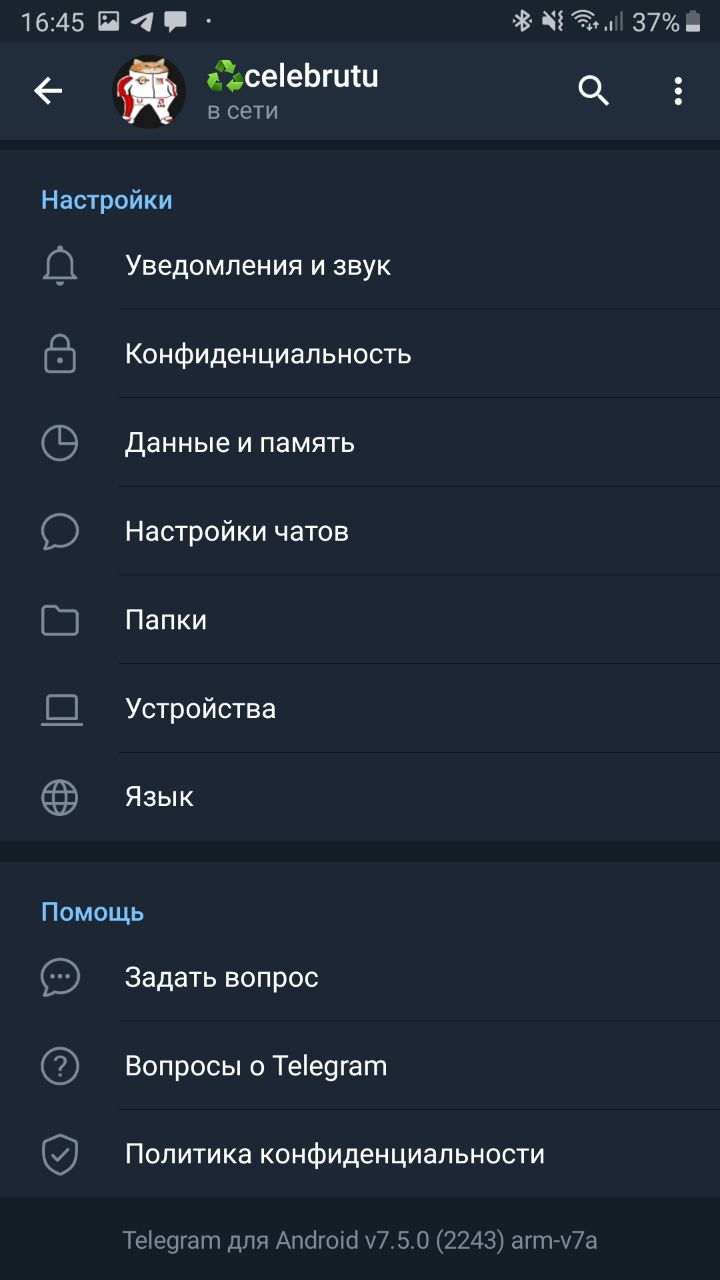View Политика конфиденциальности
720x1280 pixels.
[x=335, y=1154]
